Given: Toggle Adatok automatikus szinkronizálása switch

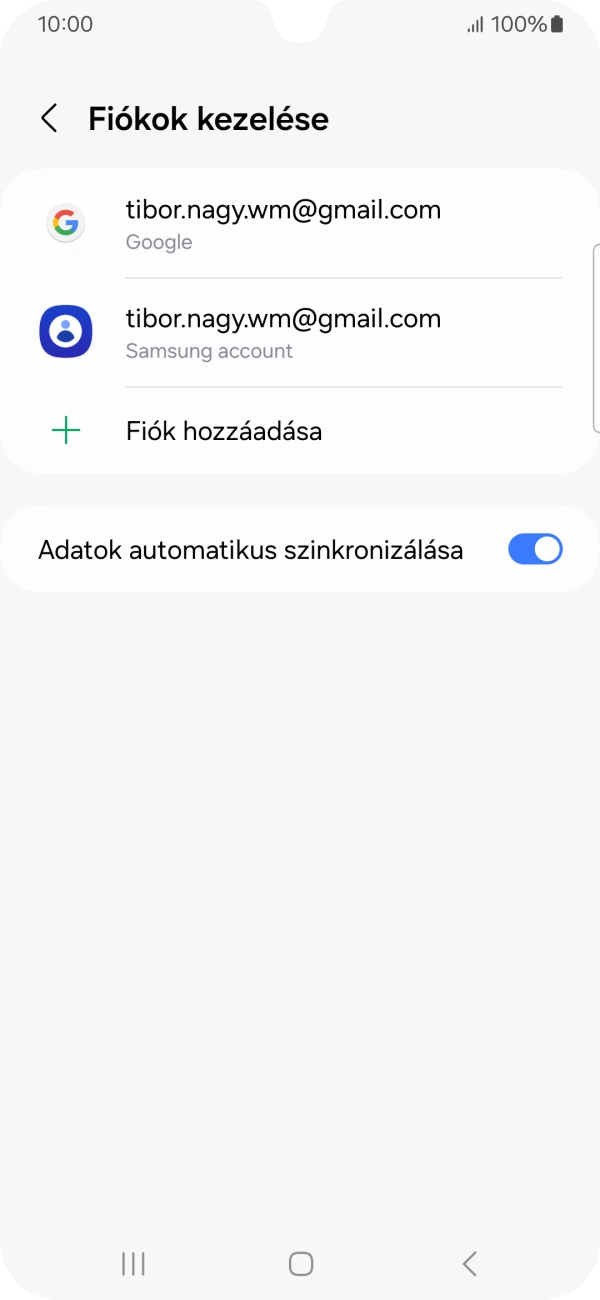Looking at the screenshot, I should click(535, 549).
